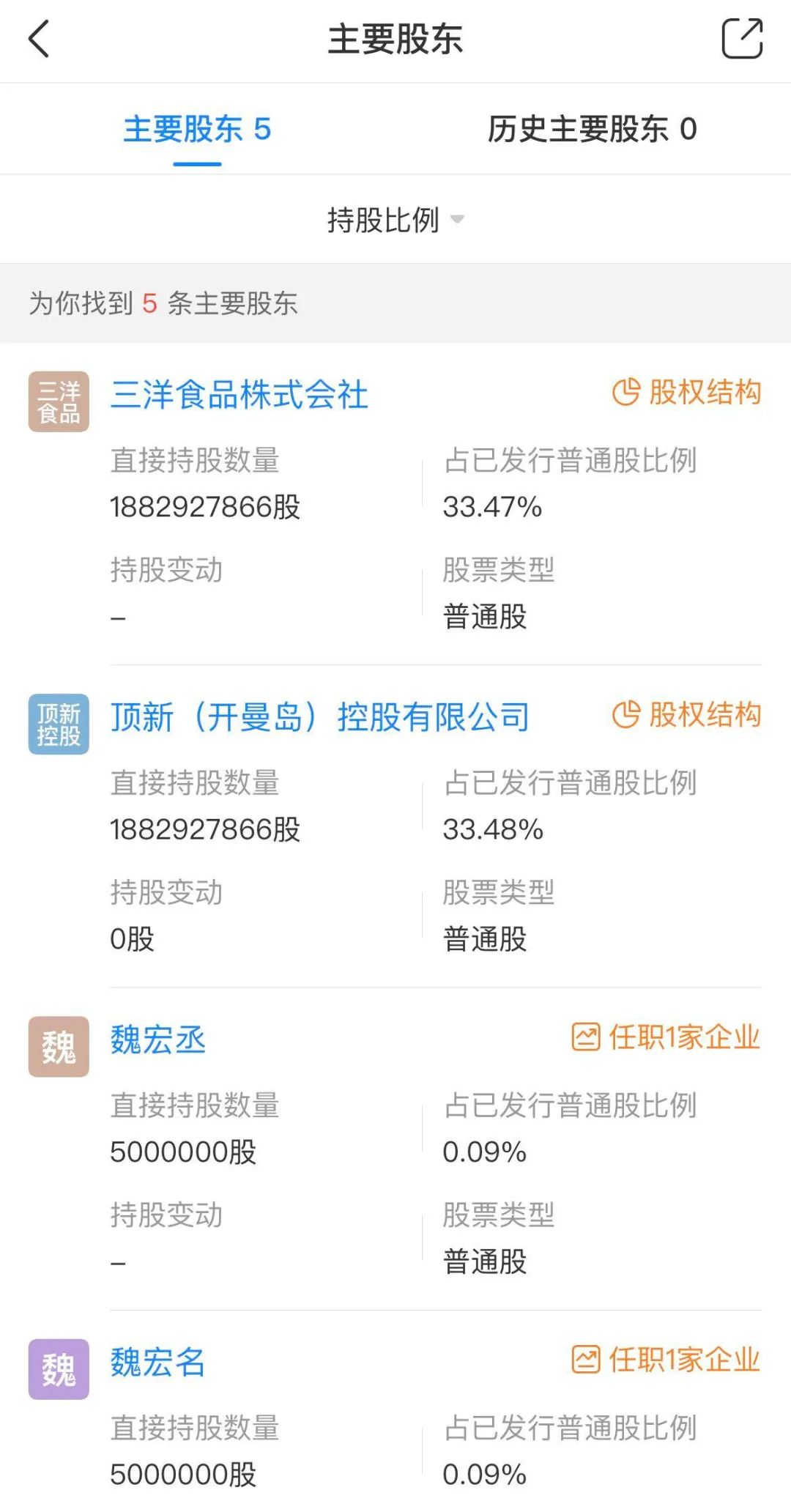Open 魏宏丞's profile
Image resolution: width=791 pixels, height=1512 pixels.
pos(158,1039)
